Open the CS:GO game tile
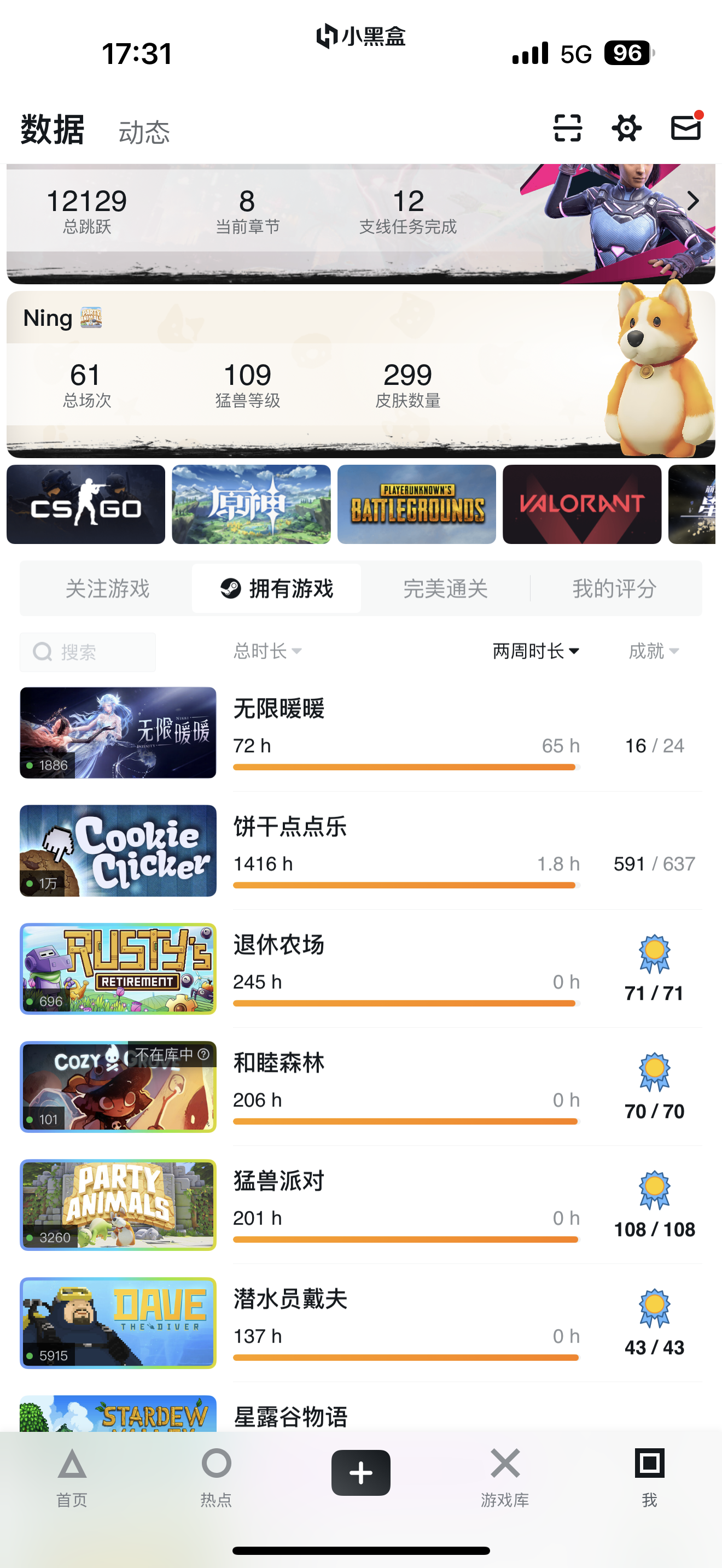The width and height of the screenshot is (722, 1568). coord(86,505)
